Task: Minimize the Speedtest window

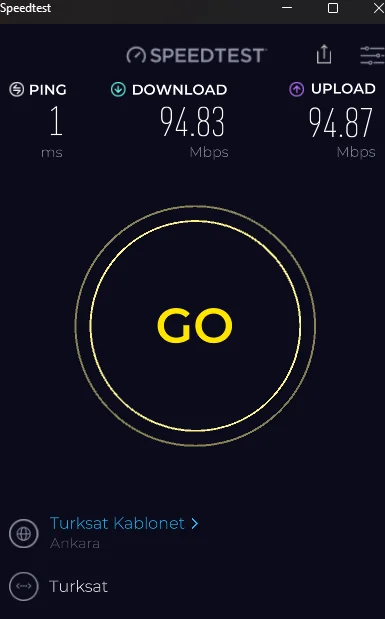Action: click(x=287, y=8)
